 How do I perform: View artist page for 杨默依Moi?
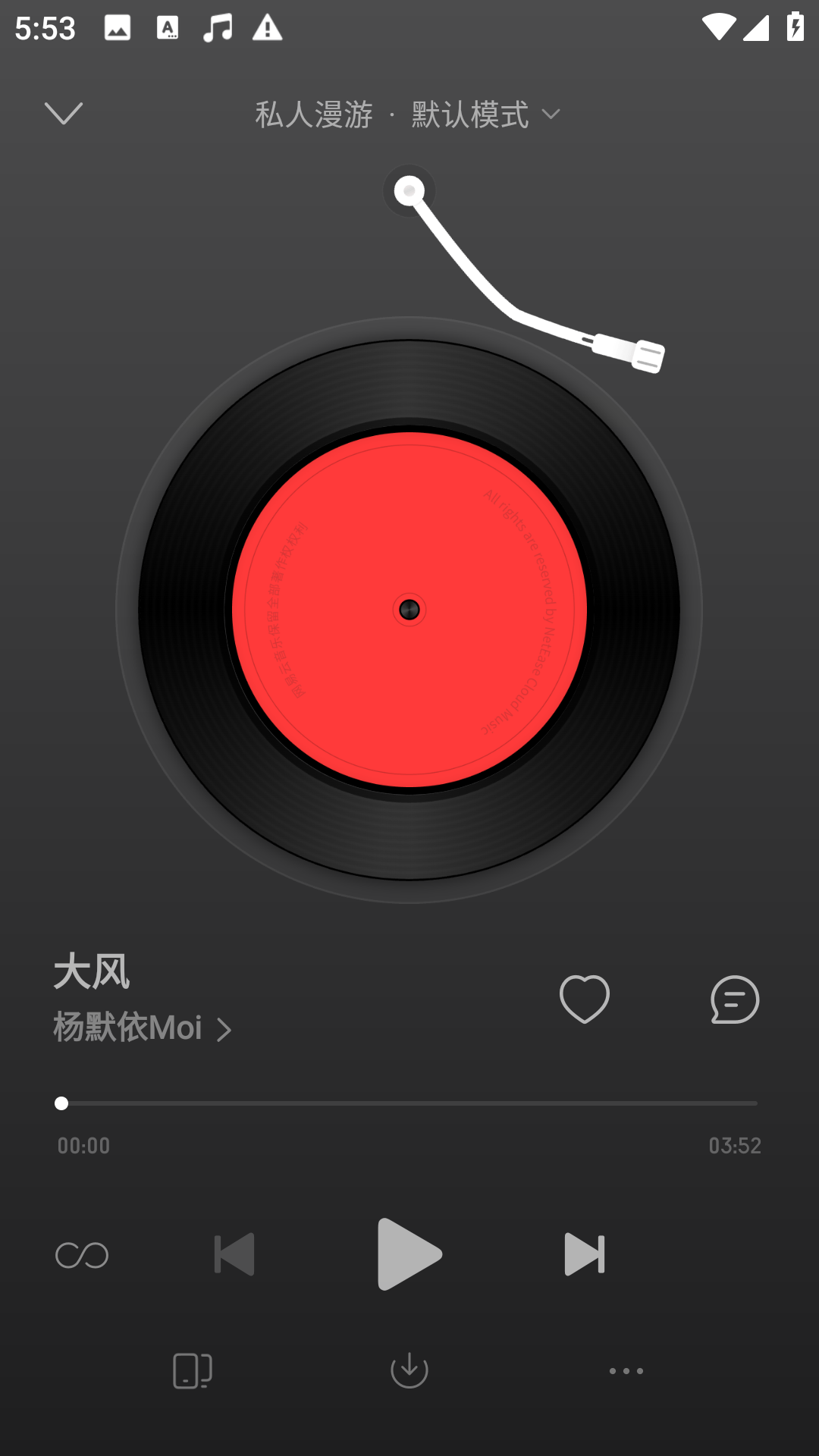[127, 1028]
